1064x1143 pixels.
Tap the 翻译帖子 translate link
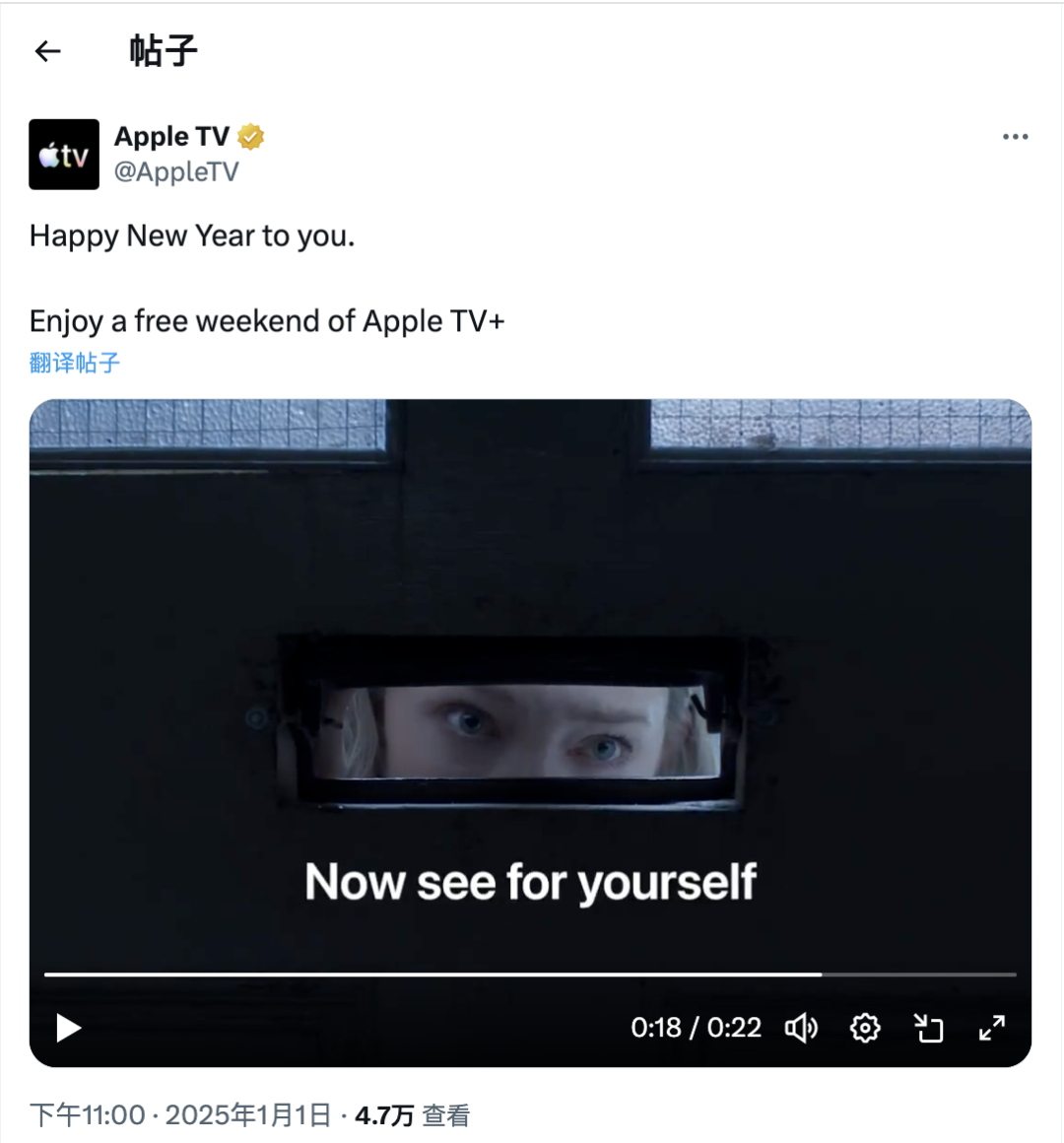(x=75, y=363)
